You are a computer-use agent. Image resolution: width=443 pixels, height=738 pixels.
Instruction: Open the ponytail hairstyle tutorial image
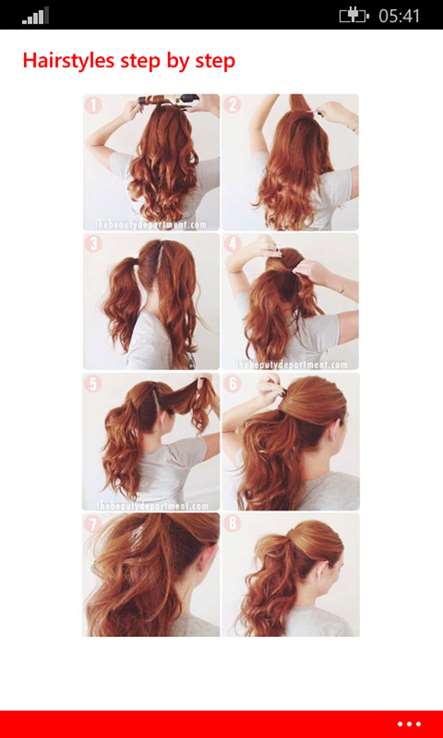click(221, 365)
